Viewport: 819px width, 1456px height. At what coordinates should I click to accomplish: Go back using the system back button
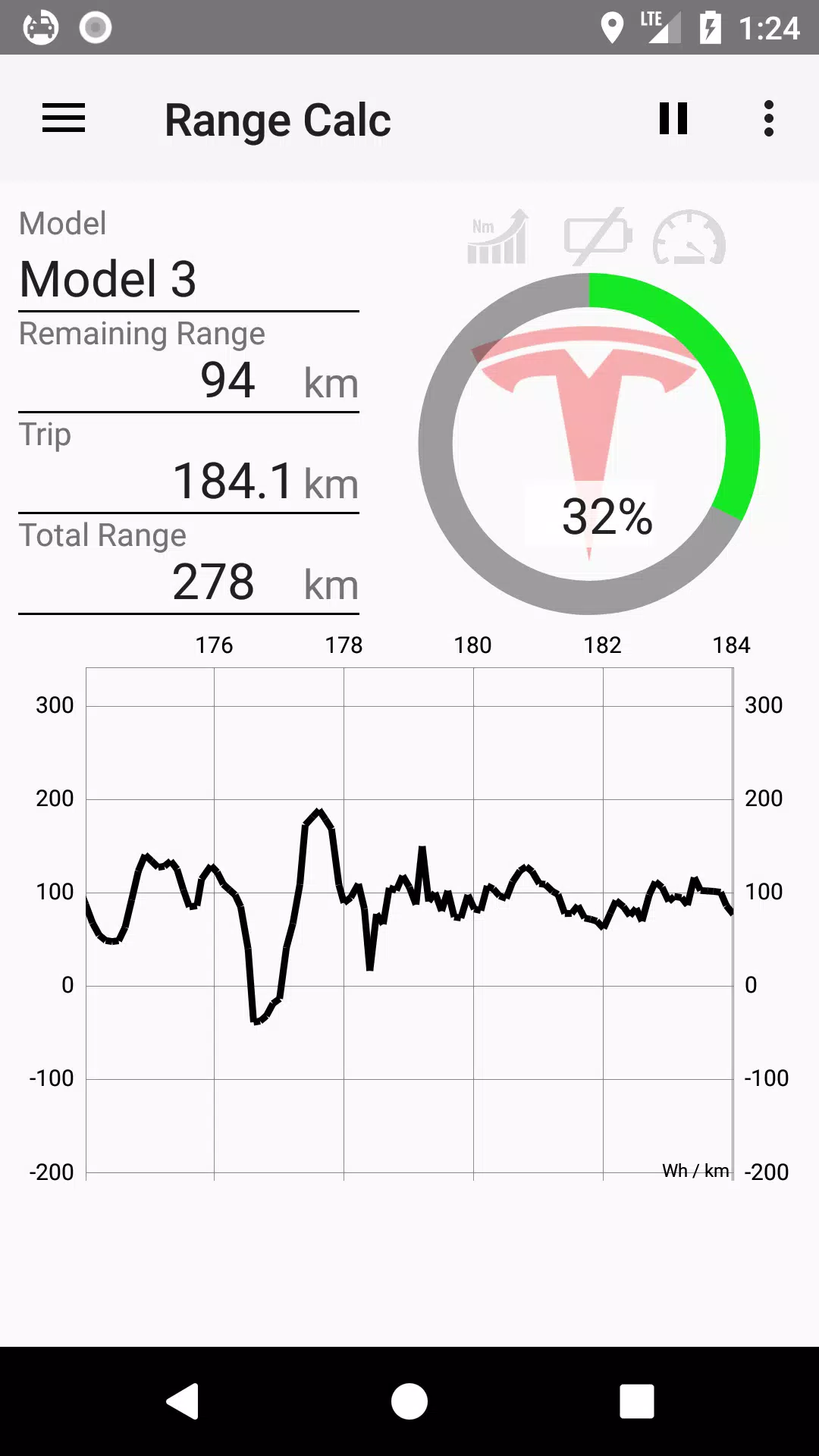click(182, 1401)
